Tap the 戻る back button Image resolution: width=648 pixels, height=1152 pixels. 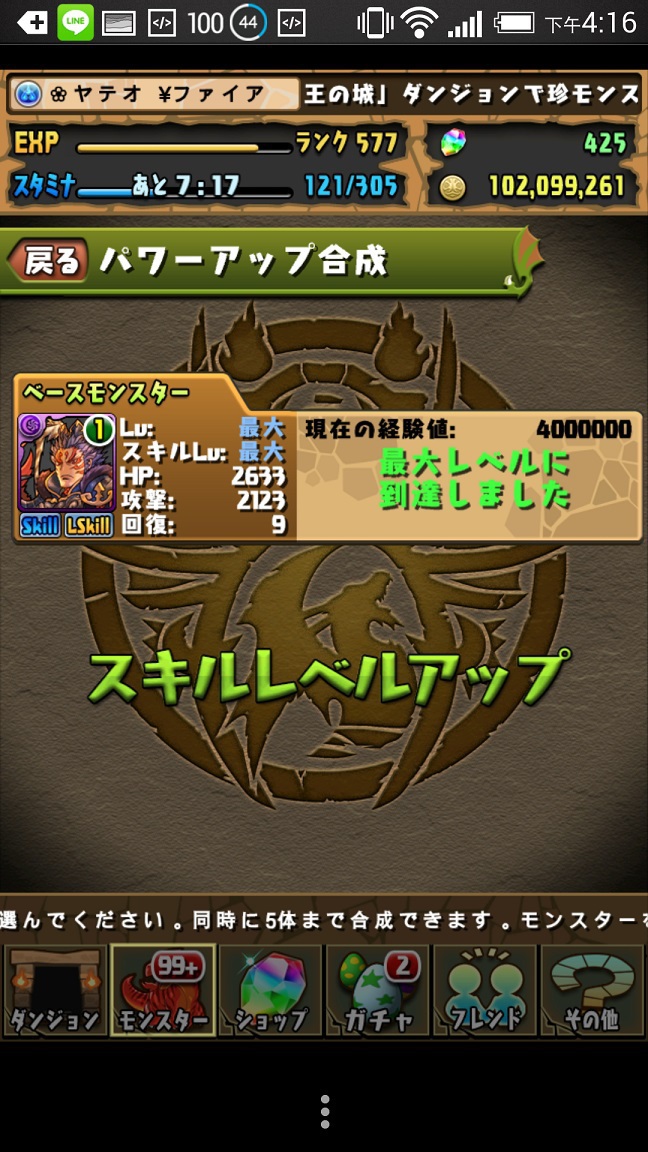coord(47,260)
